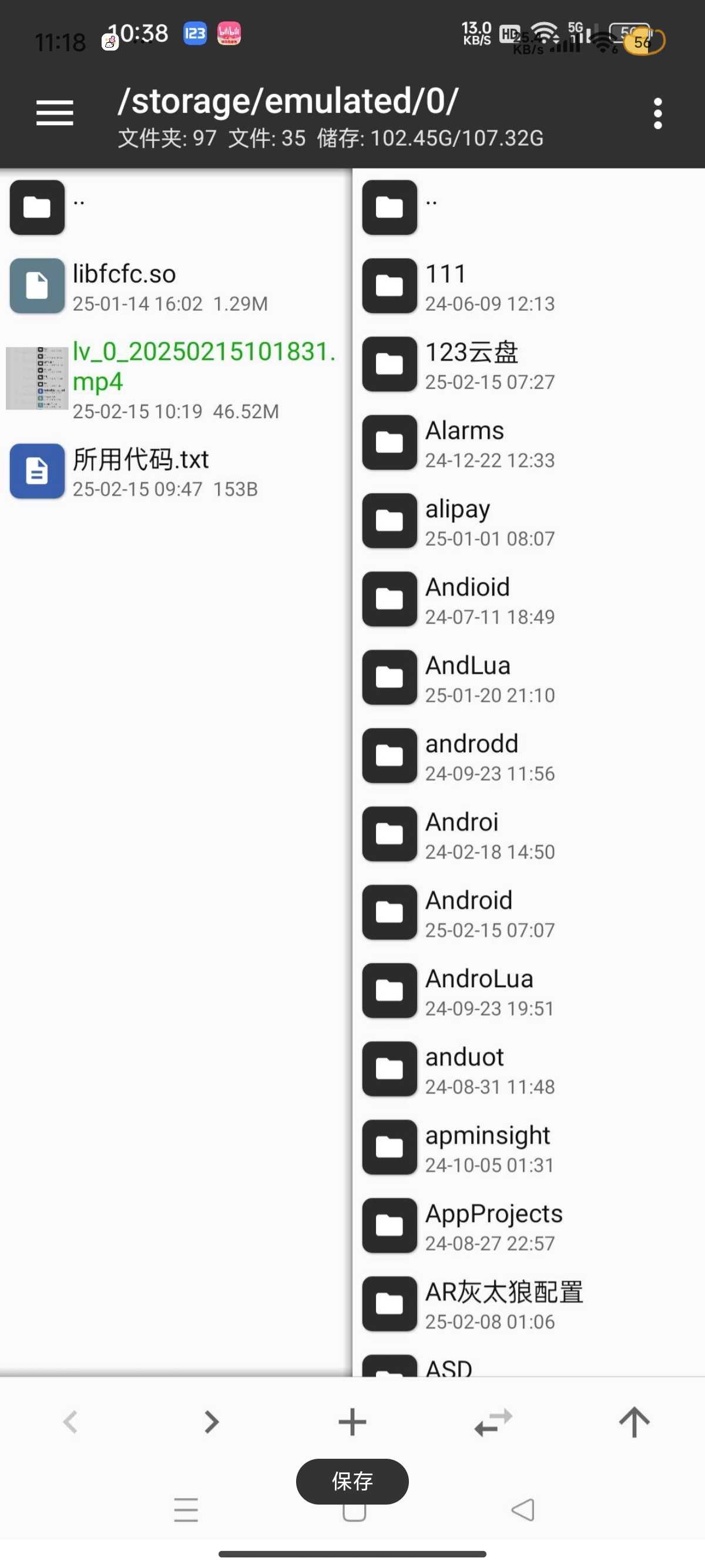Open the AppProjects folder
The width and height of the screenshot is (705, 1568).
(x=528, y=1227)
